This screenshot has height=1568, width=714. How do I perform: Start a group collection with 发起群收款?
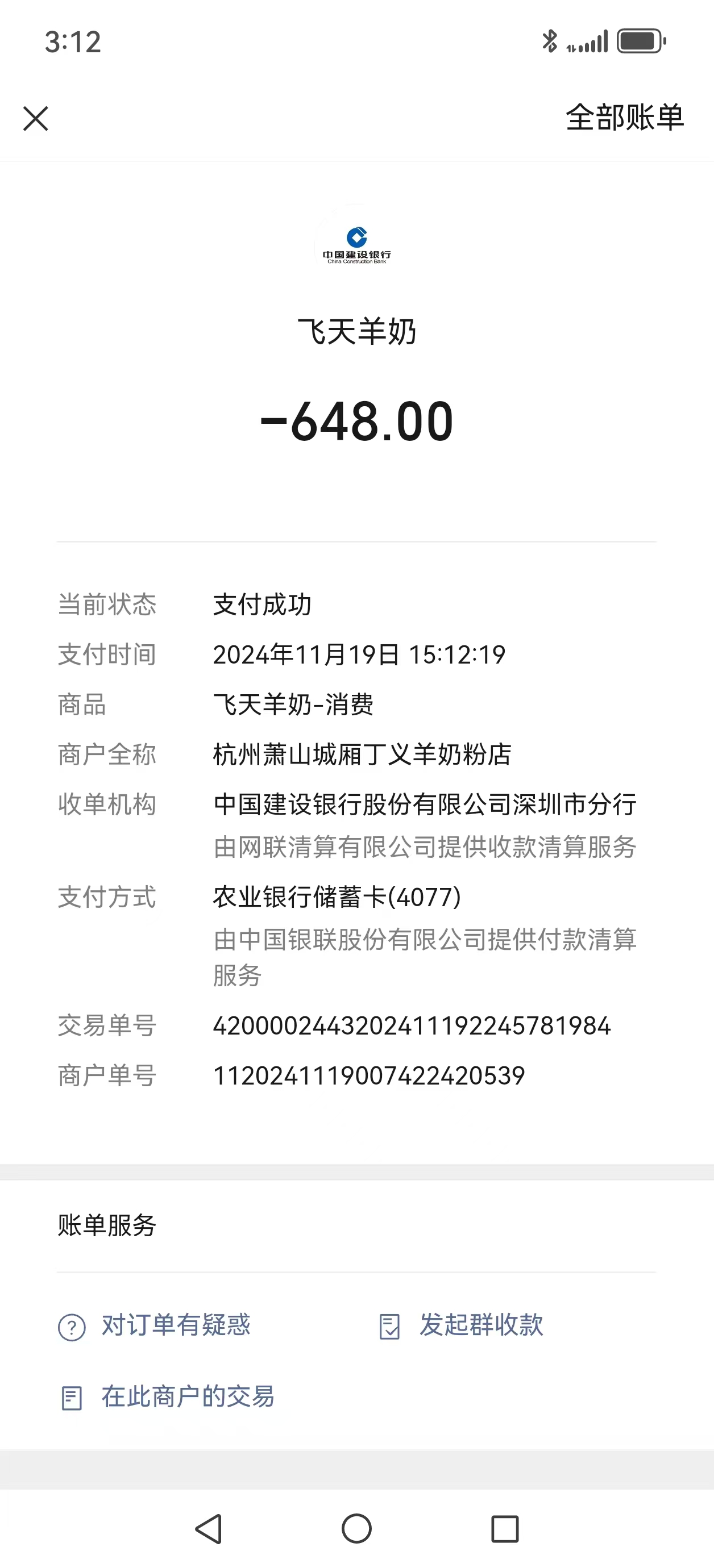point(461,1325)
